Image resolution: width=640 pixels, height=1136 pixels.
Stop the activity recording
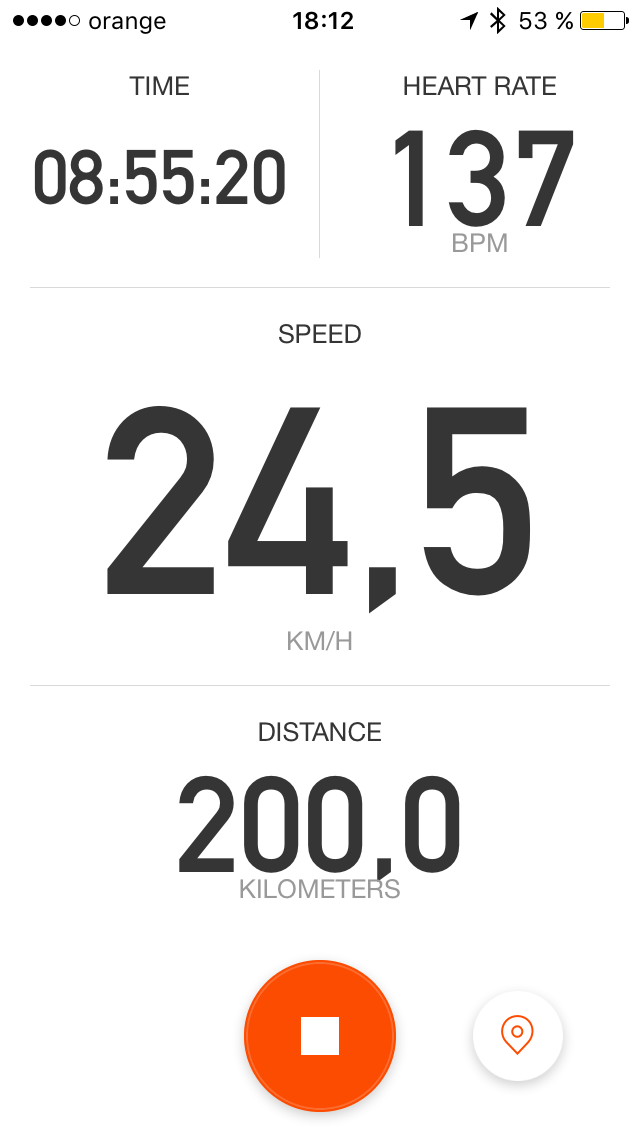320,1035
